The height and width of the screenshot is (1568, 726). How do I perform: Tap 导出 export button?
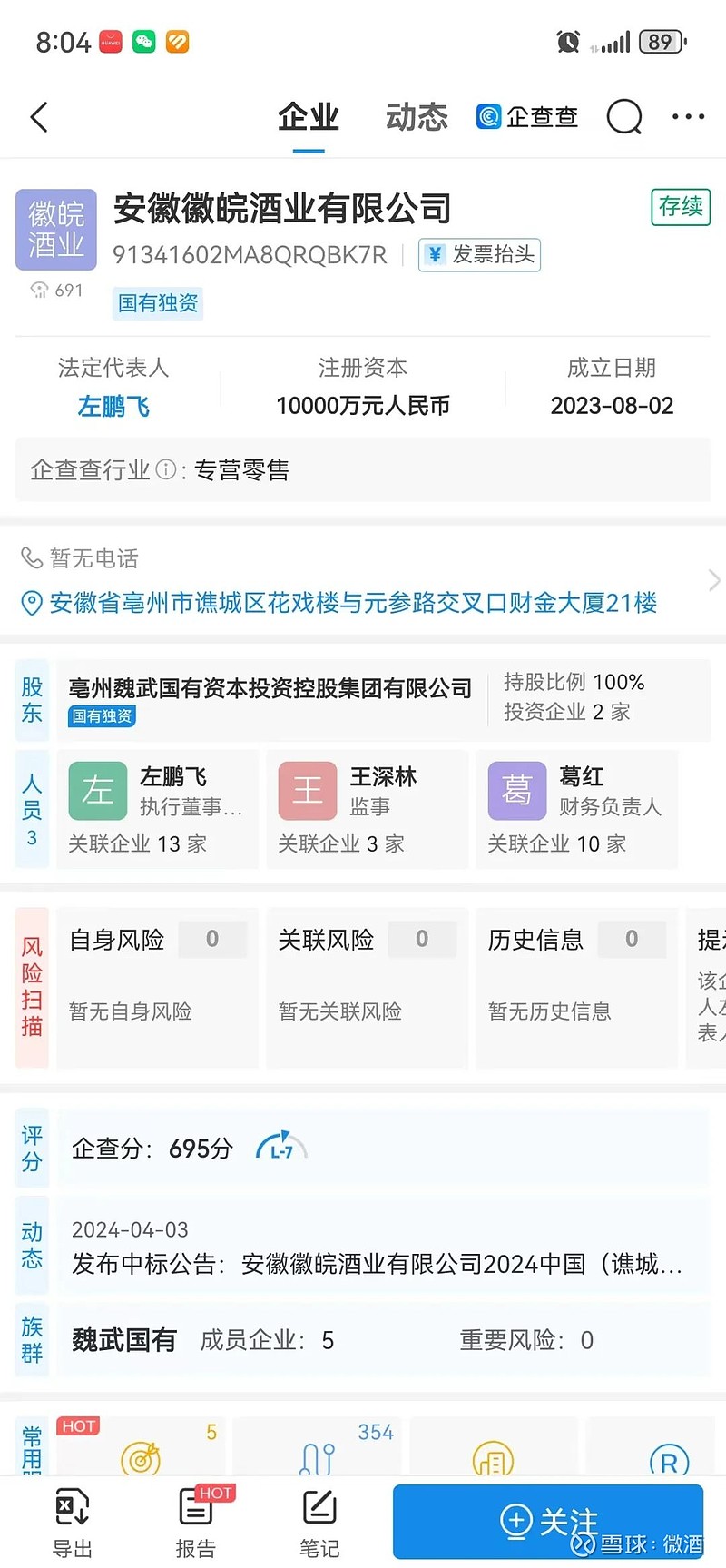tap(73, 1523)
